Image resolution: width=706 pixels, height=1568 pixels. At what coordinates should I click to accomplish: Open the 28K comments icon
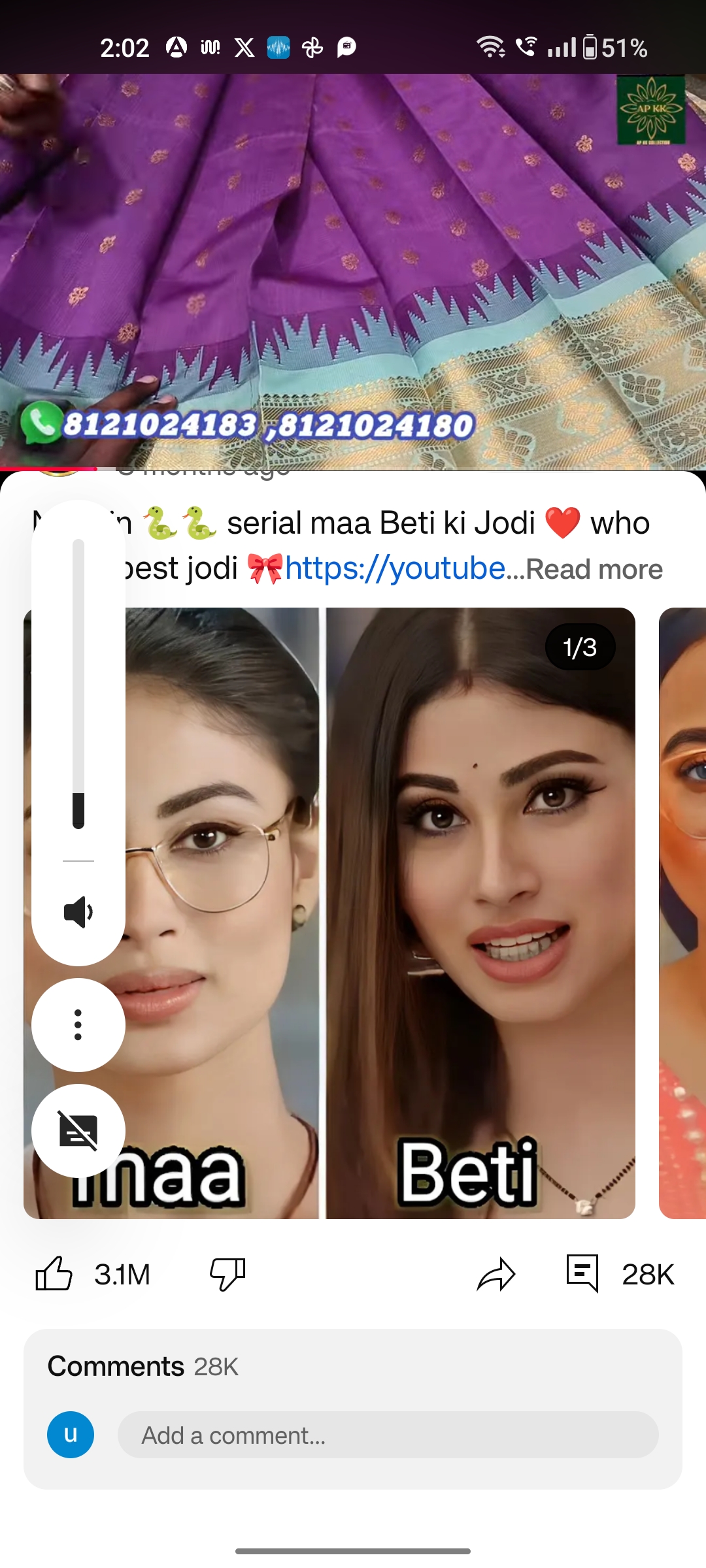582,1273
